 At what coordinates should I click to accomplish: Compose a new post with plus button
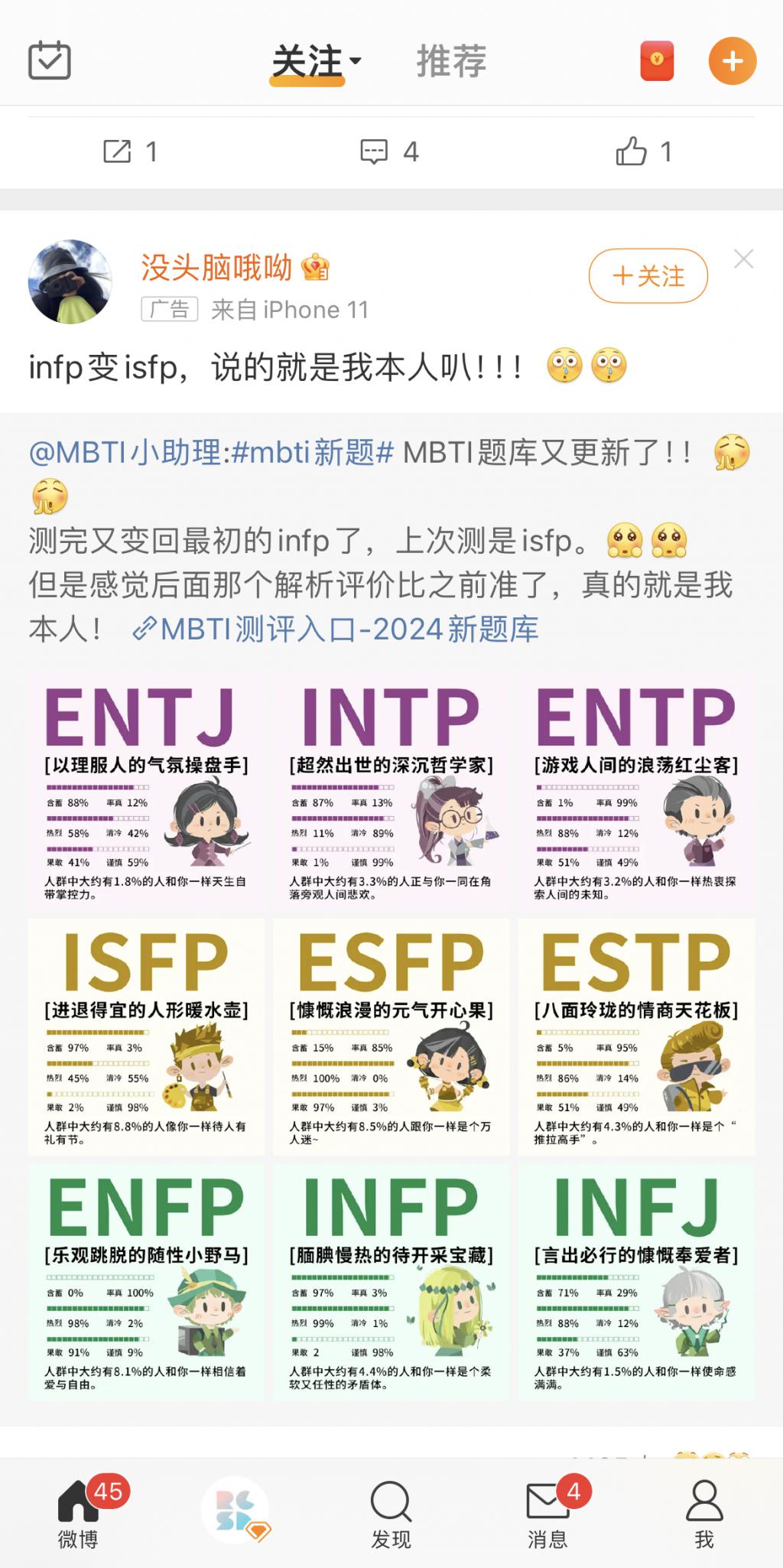[732, 60]
